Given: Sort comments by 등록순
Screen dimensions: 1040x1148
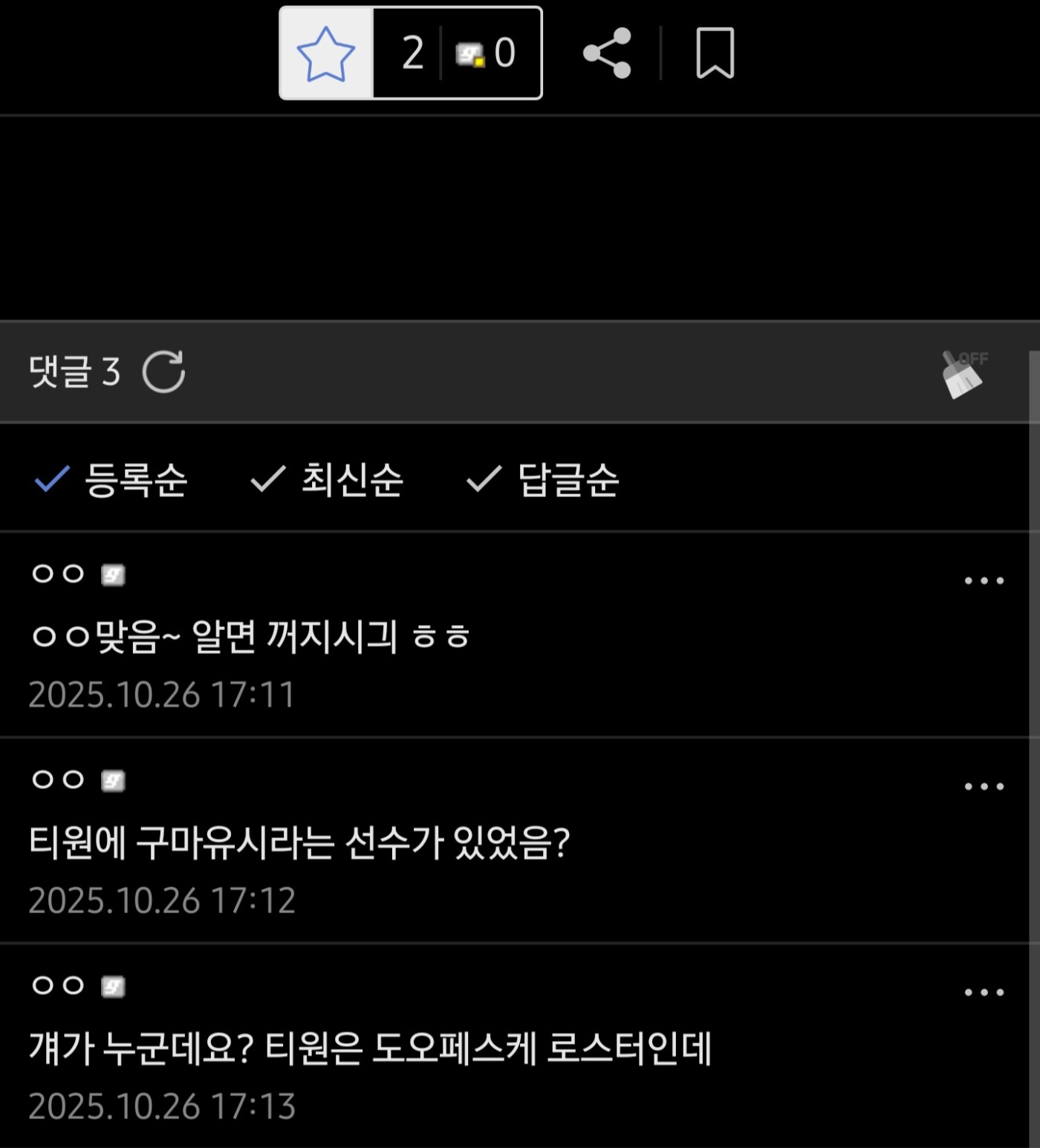Looking at the screenshot, I should [111, 479].
